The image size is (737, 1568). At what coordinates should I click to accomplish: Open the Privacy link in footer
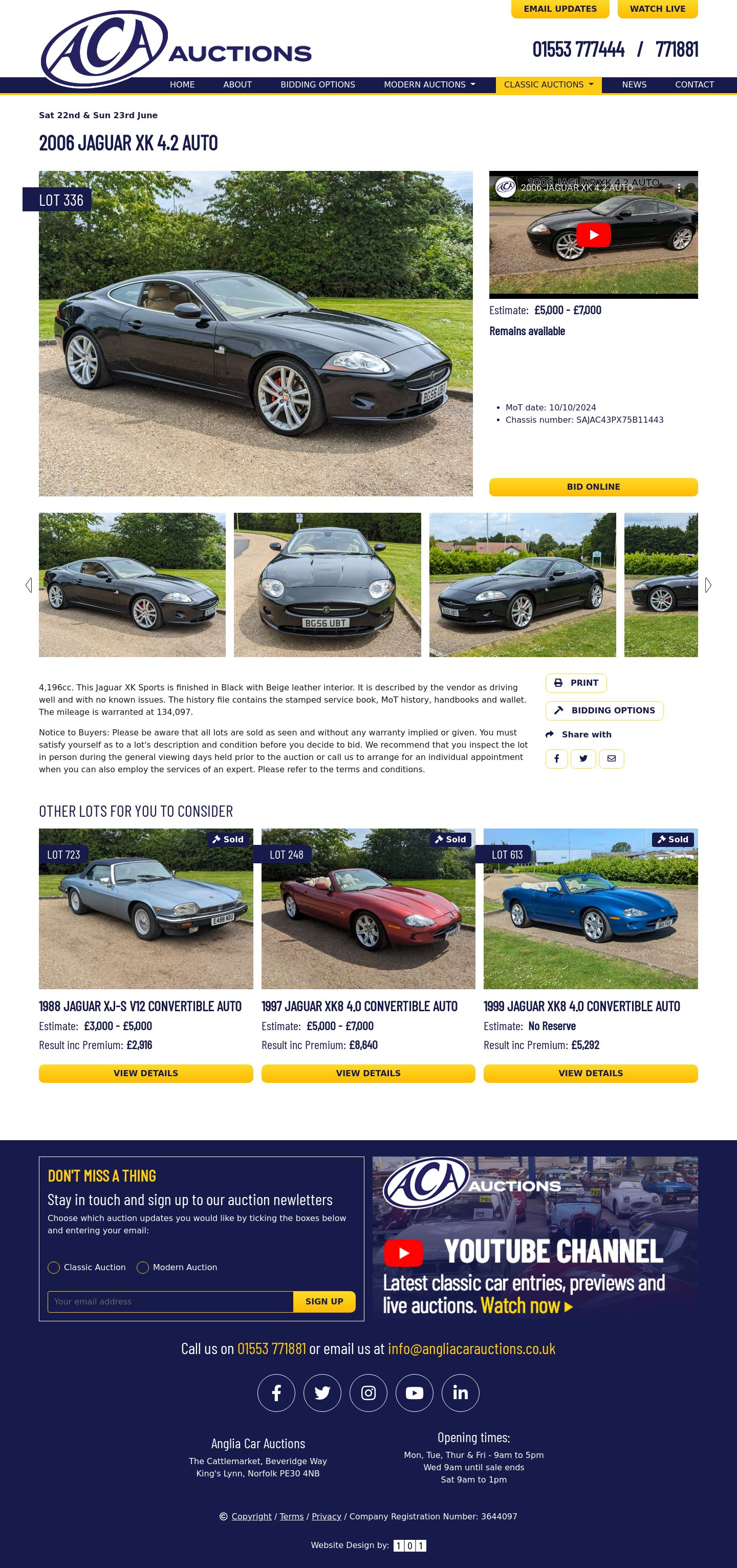point(326,1516)
